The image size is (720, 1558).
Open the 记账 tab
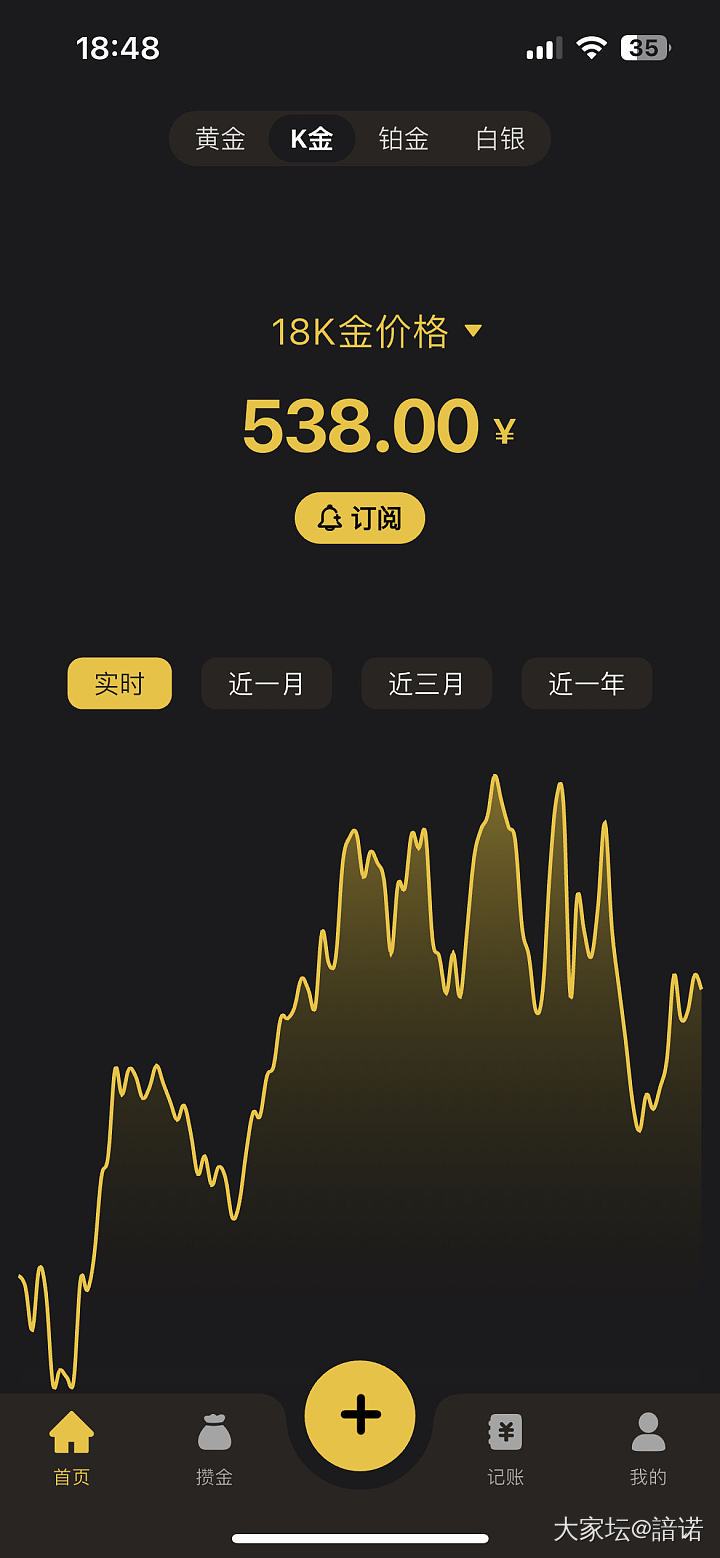pos(506,1447)
